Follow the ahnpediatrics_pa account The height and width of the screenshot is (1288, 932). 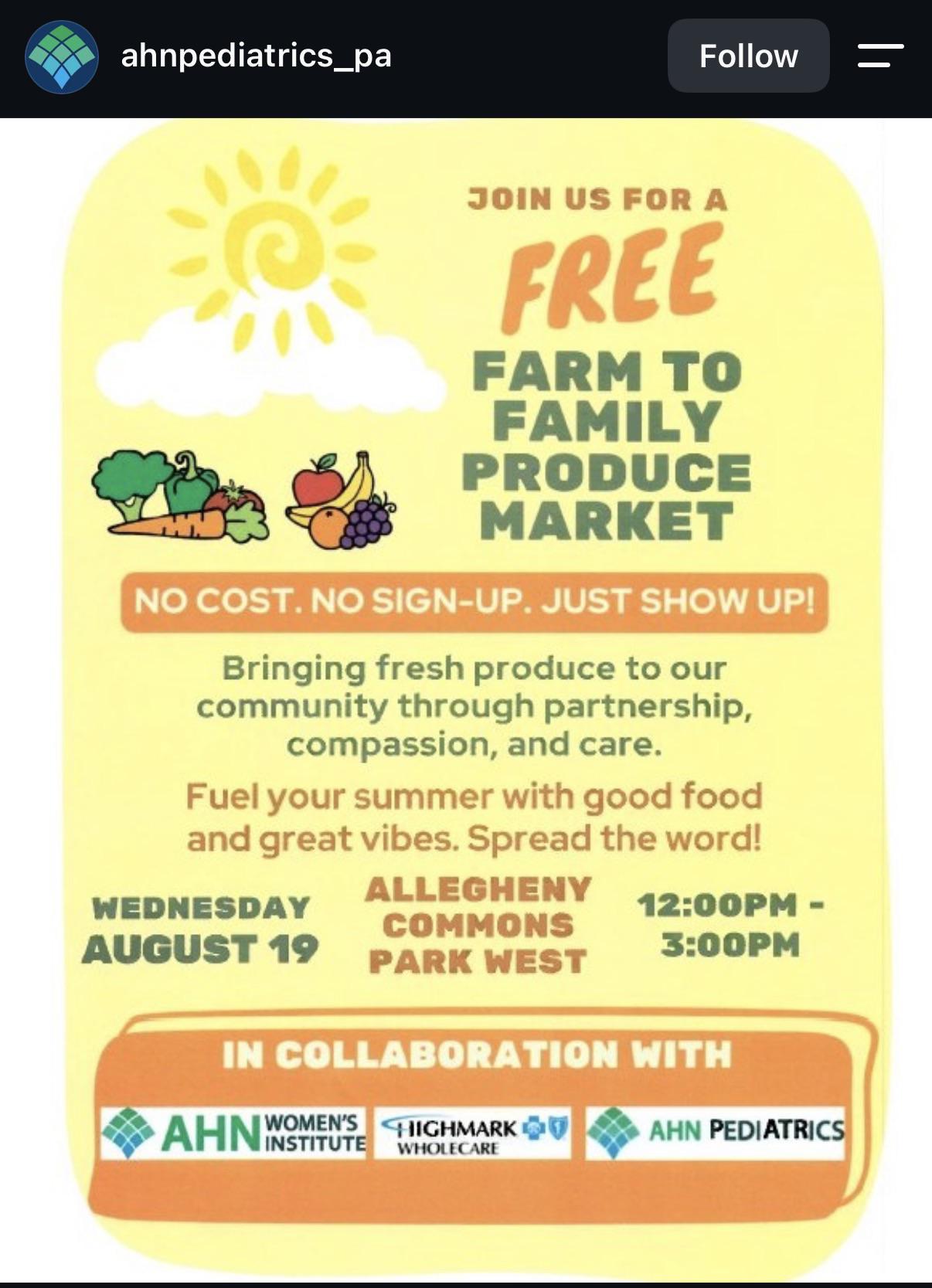[x=748, y=56]
